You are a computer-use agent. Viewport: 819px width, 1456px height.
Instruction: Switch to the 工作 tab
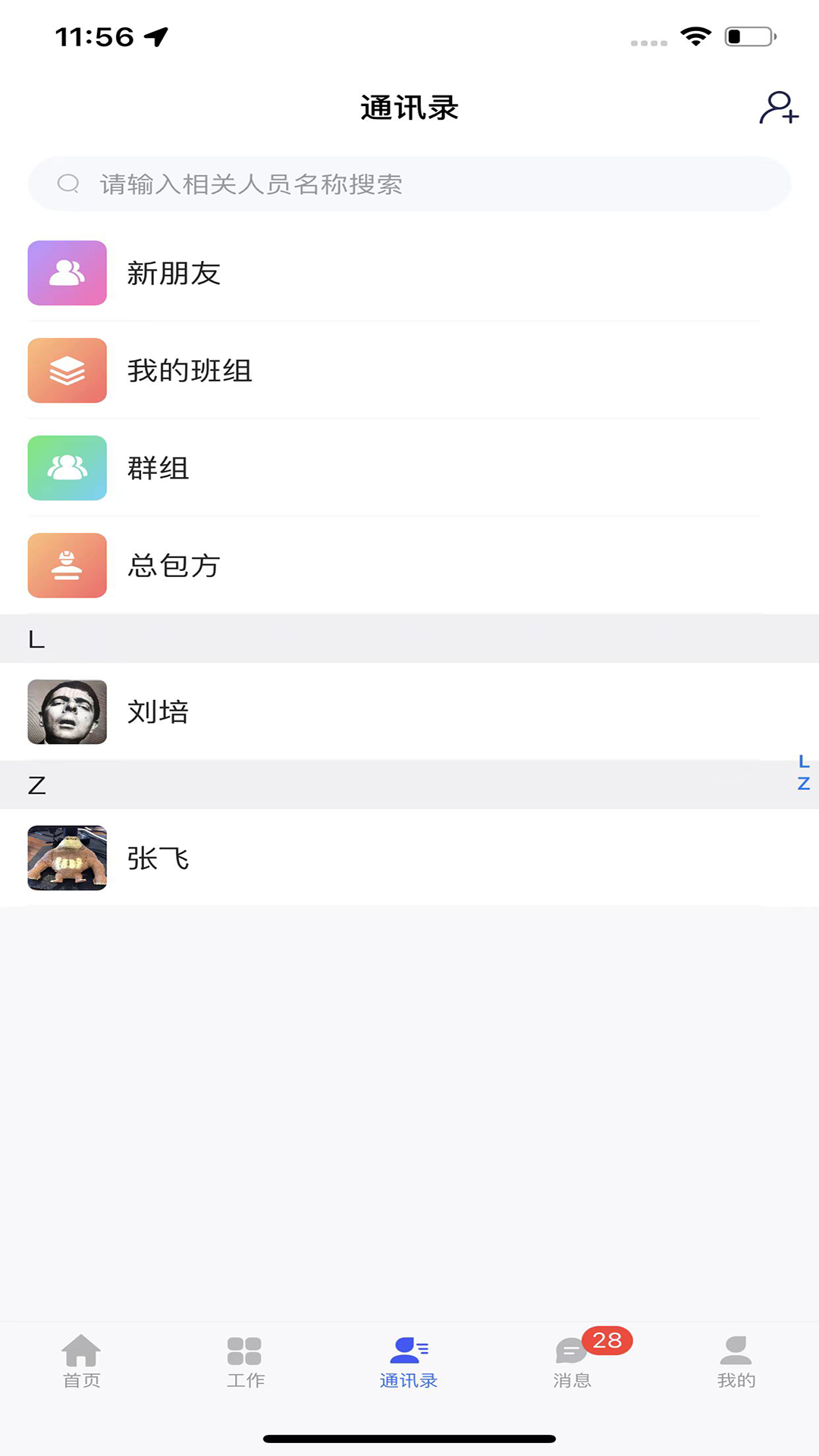point(245,1362)
